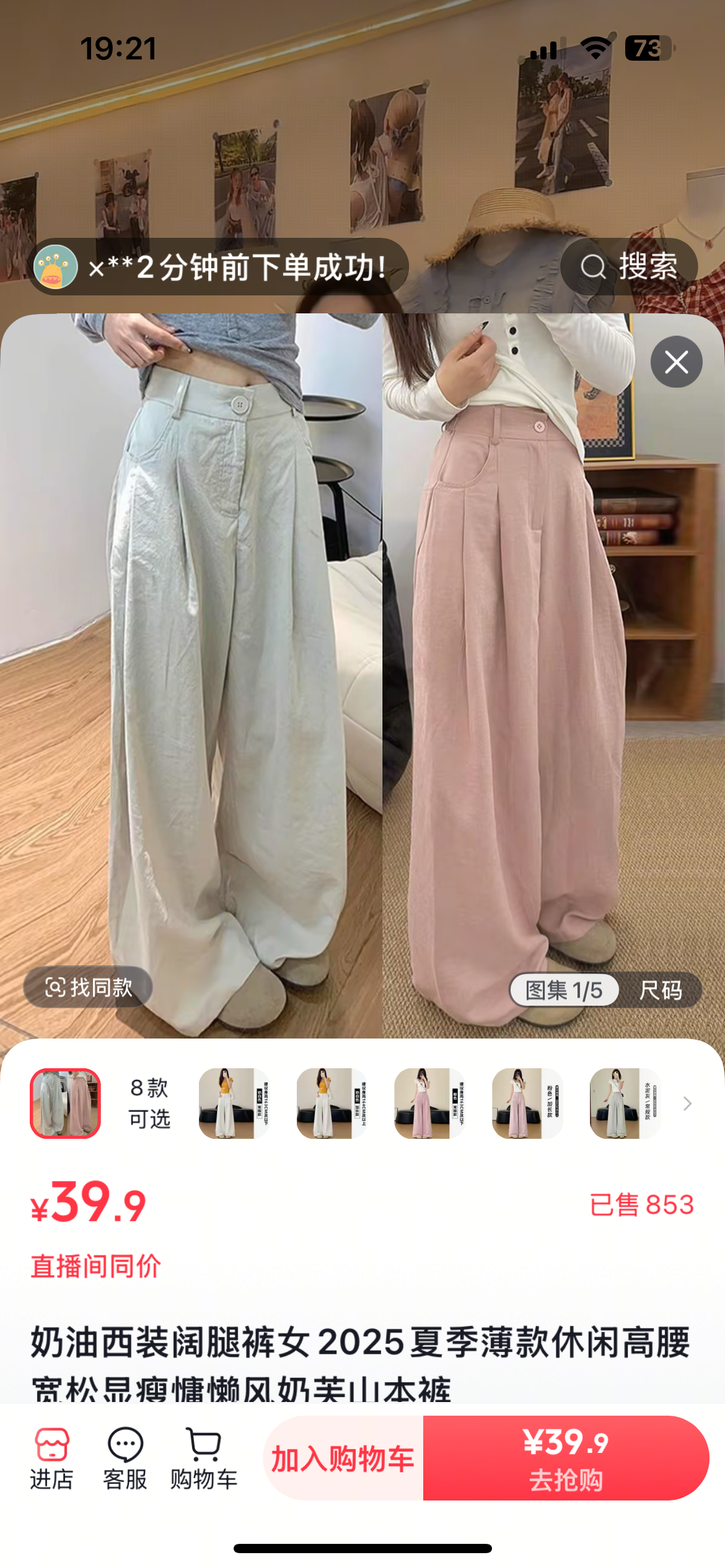The width and height of the screenshot is (725, 1568).
Task: Select the first combined grey-and-pink pants thumbnail
Action: click(x=66, y=1104)
